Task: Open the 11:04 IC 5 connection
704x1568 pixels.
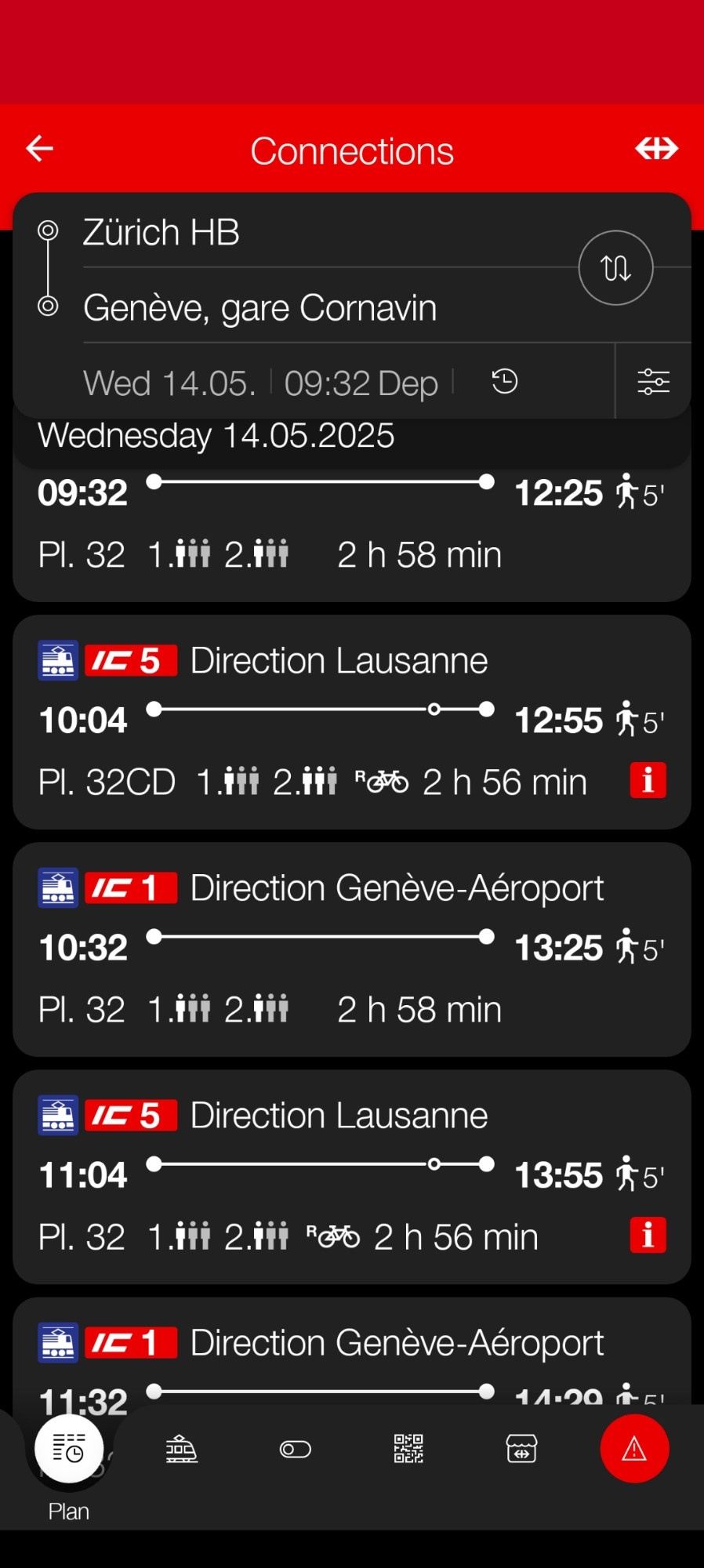Action: point(352,1177)
